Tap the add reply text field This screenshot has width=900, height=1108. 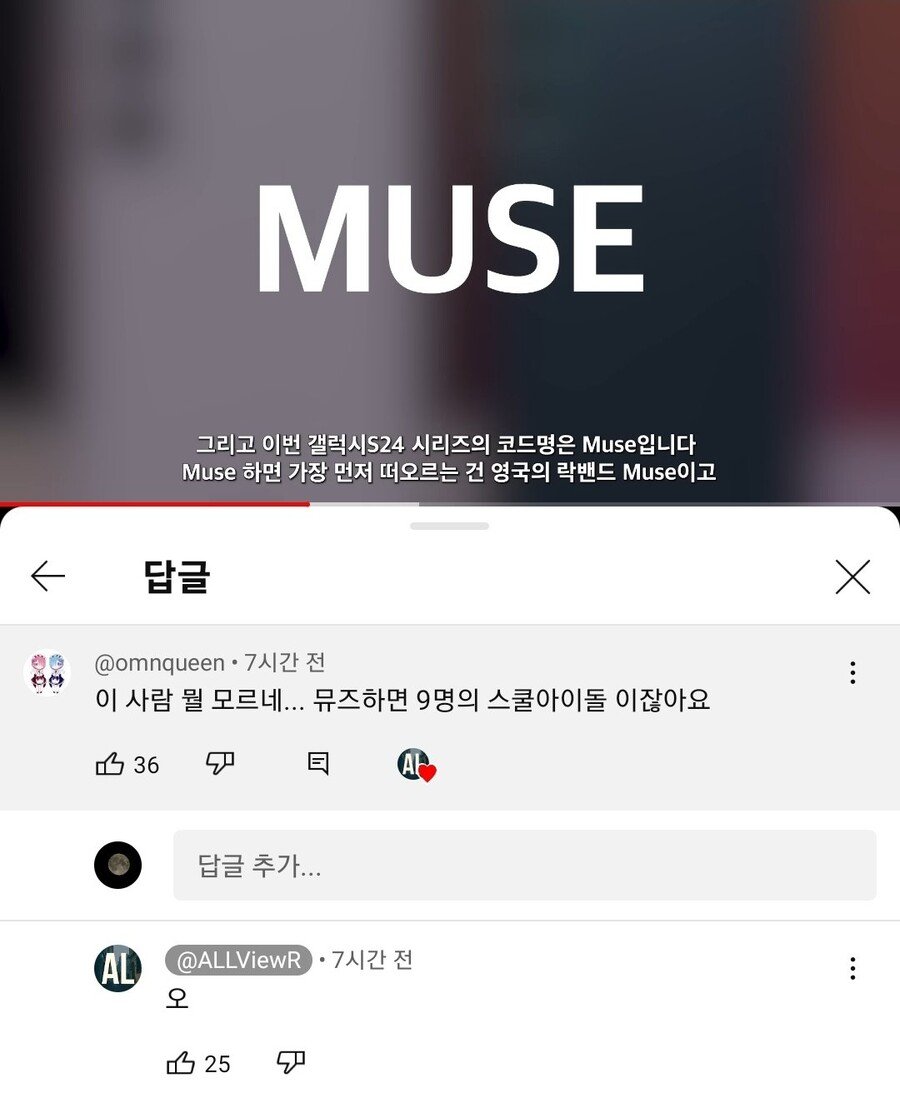(524, 865)
